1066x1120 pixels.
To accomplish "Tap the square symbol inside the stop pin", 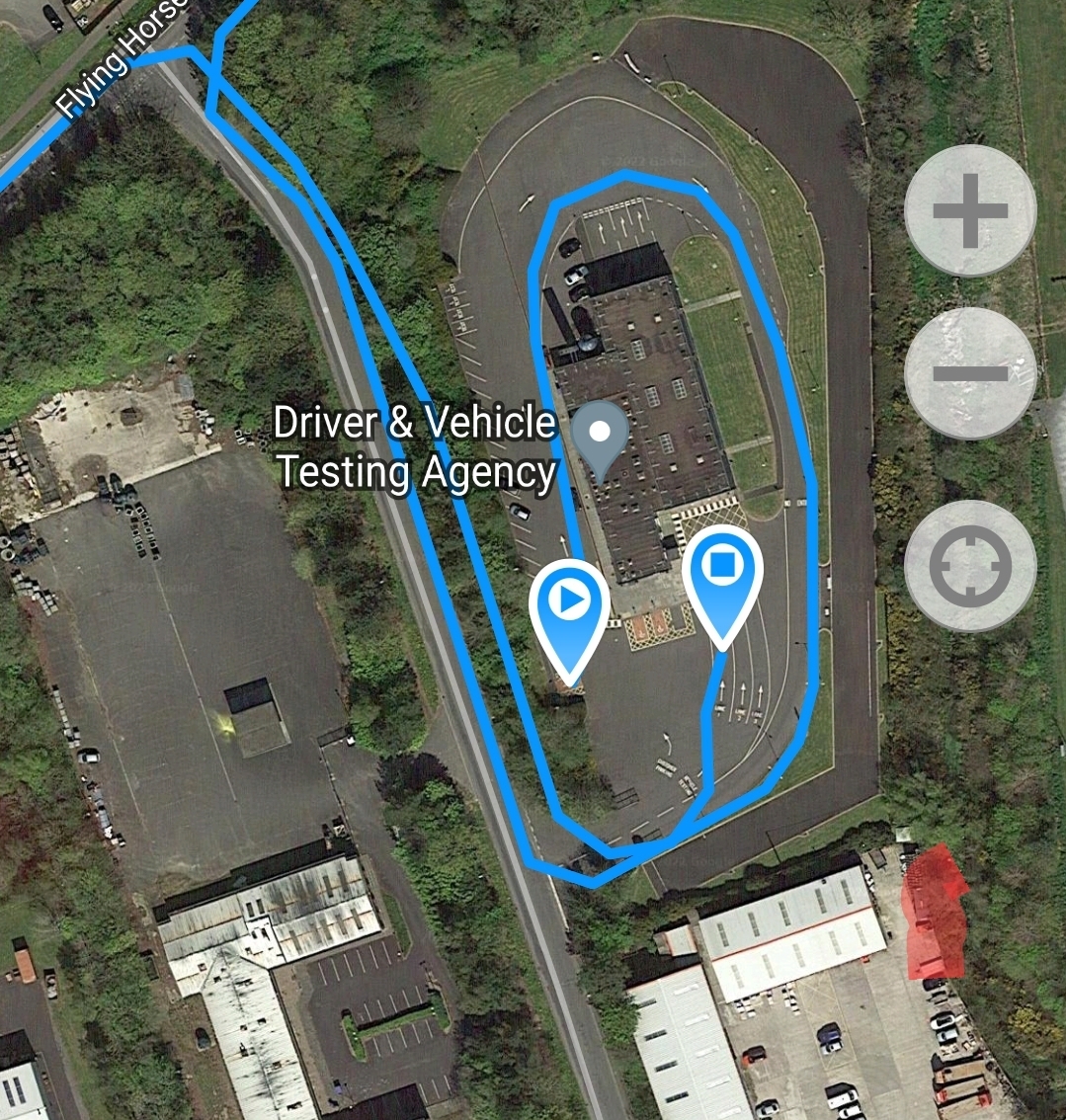I will (x=724, y=563).
